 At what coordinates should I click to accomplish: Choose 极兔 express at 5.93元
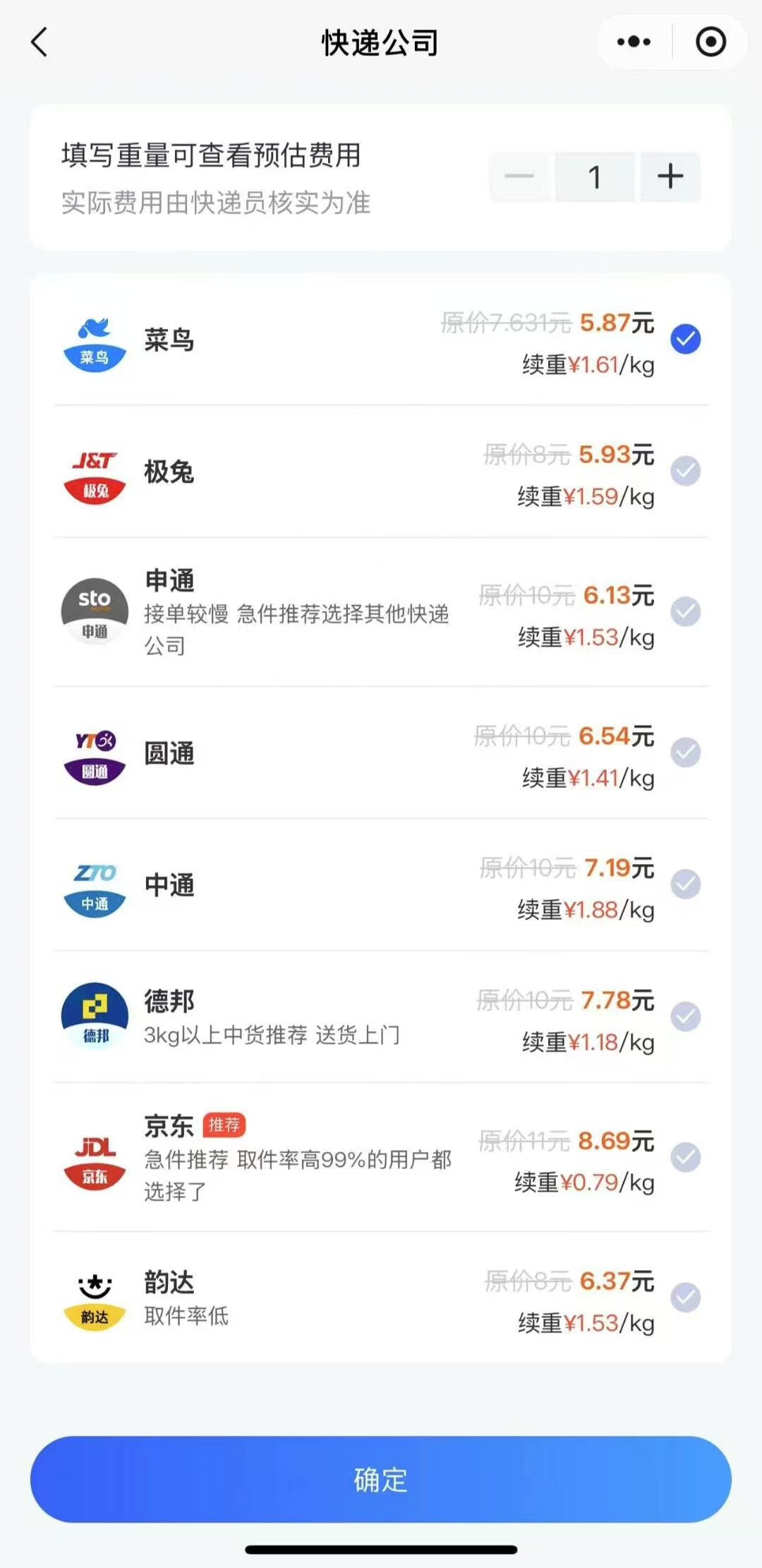tap(685, 471)
